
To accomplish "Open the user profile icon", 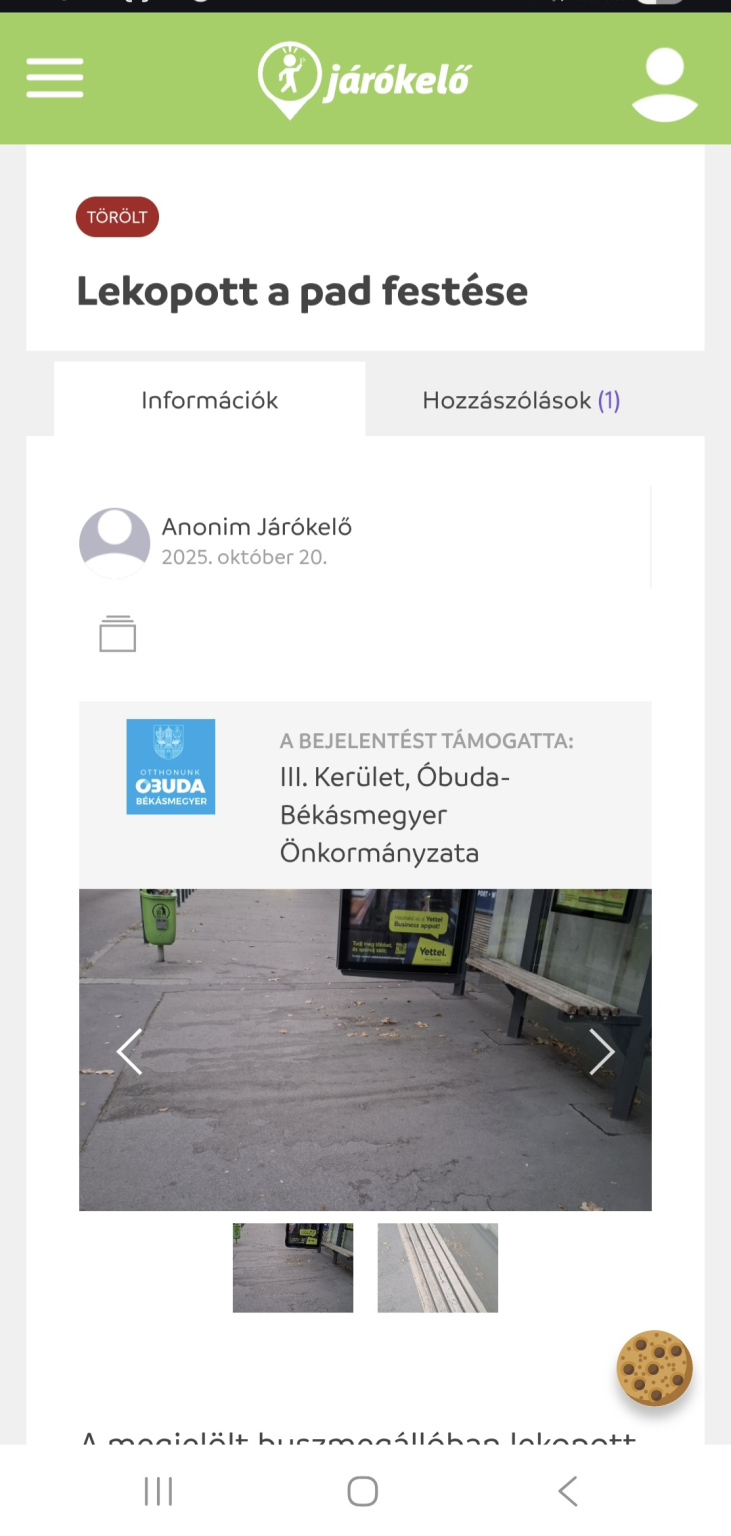I will pyautogui.click(x=664, y=84).
